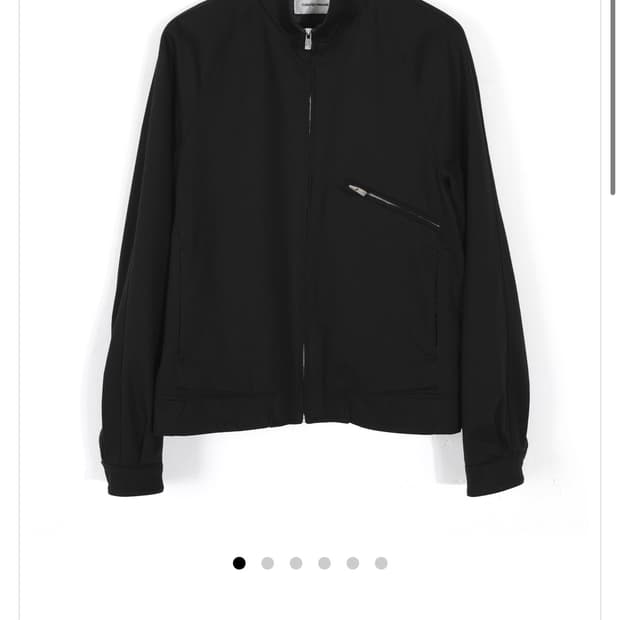Select the third image indicator dot
This screenshot has width=620, height=620.
tap(296, 563)
